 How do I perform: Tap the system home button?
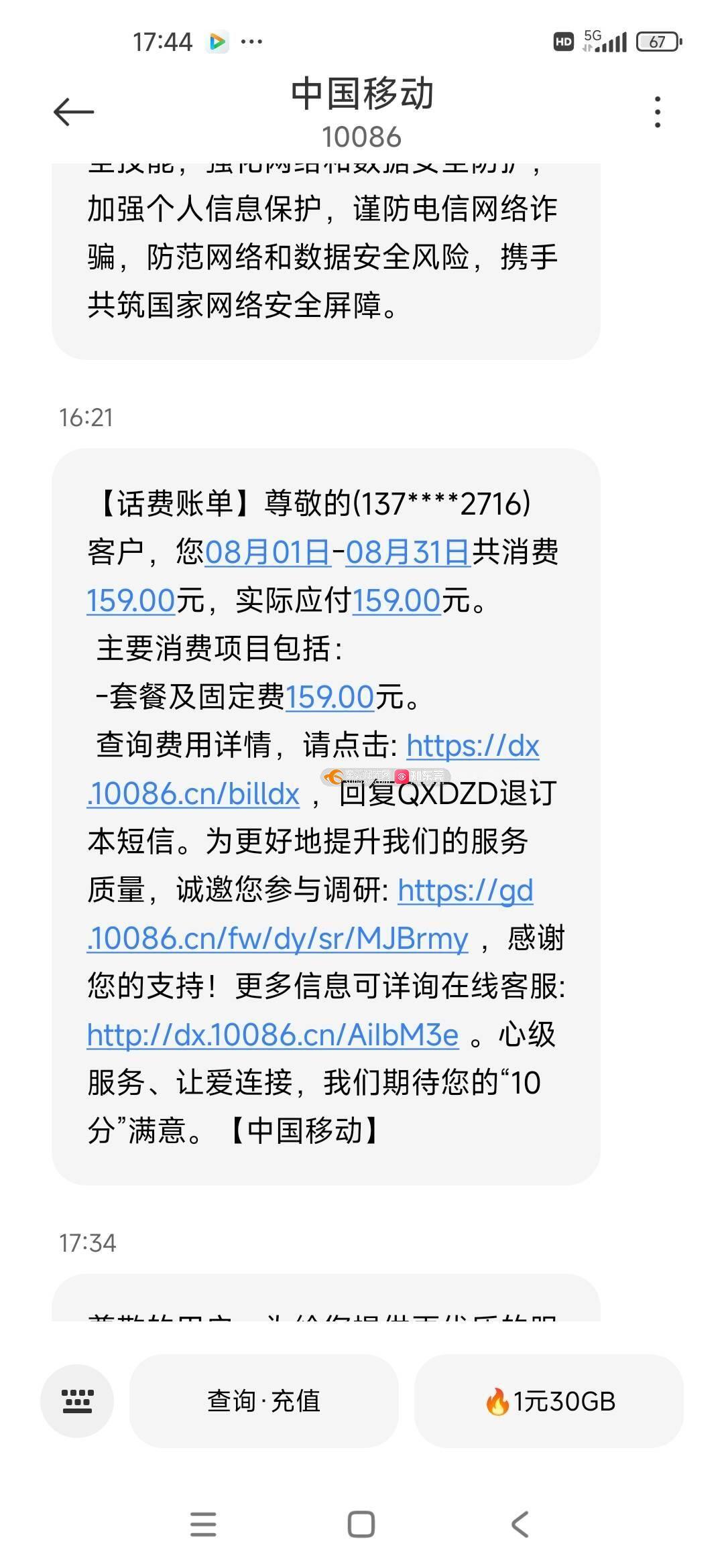click(x=361, y=1524)
